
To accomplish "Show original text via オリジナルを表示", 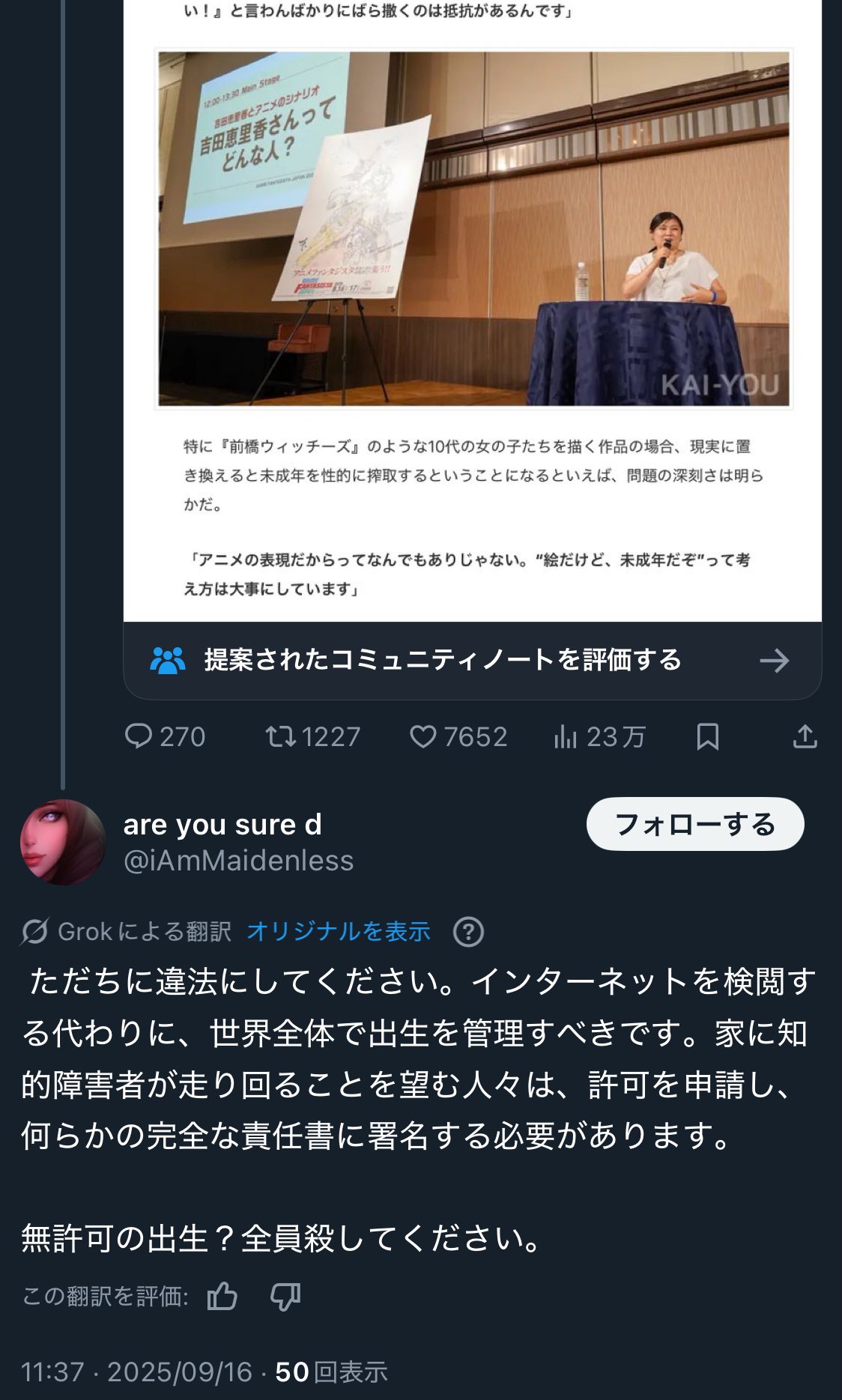I will pyautogui.click(x=339, y=931).
